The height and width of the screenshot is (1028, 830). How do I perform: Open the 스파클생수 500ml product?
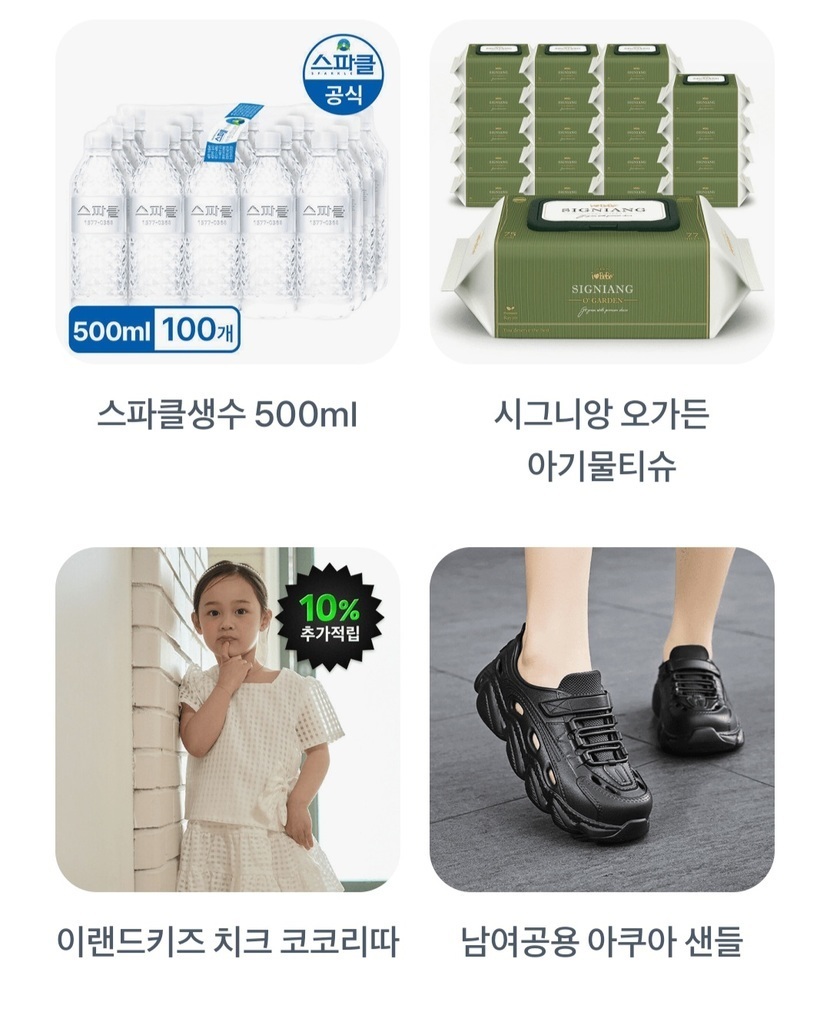click(227, 192)
